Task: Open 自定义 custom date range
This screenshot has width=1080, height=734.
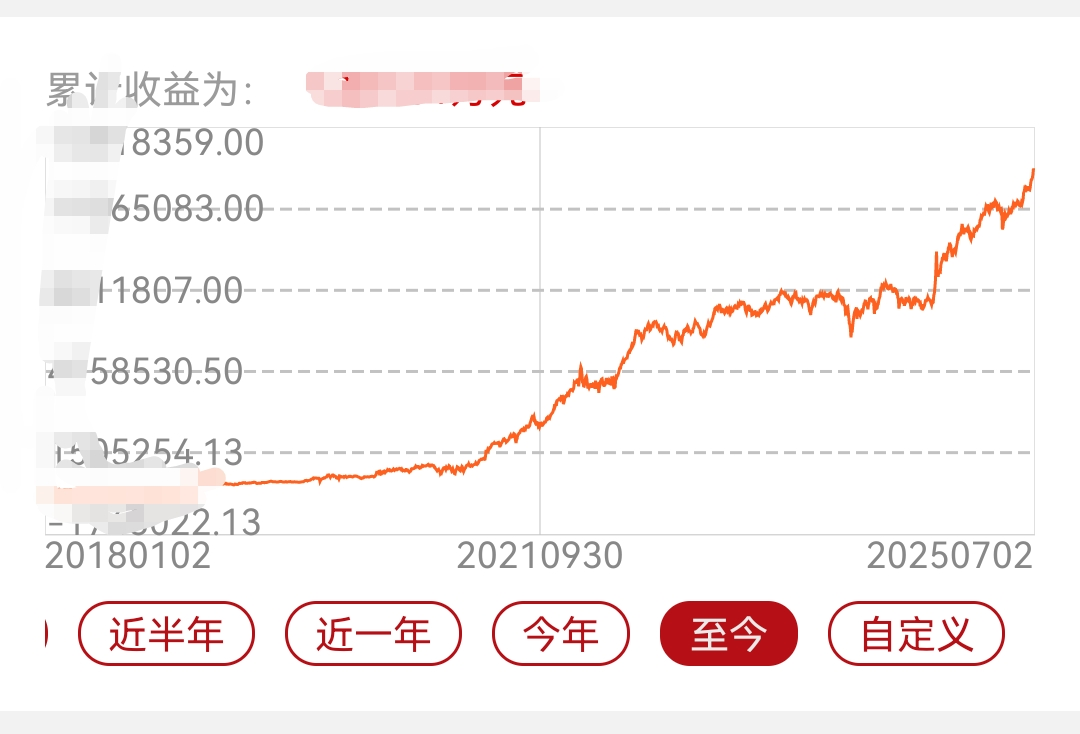Action: pos(916,634)
